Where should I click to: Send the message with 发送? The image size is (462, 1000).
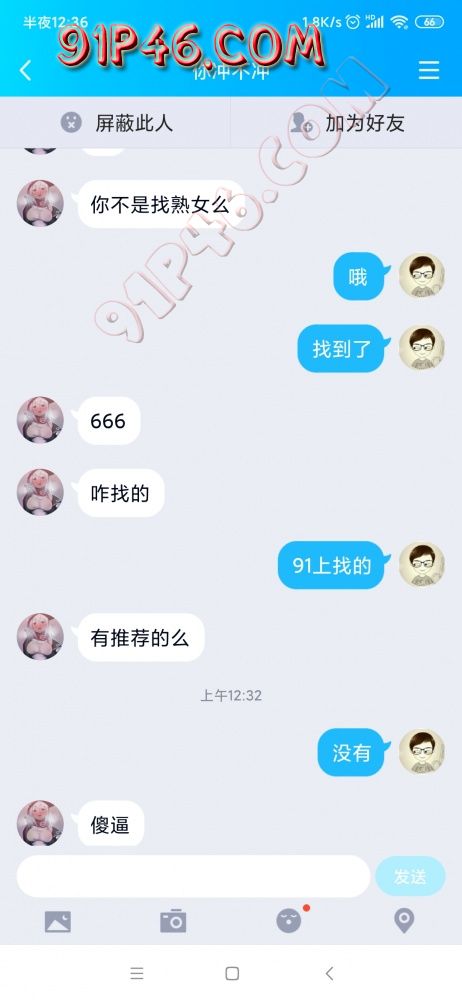[410, 876]
